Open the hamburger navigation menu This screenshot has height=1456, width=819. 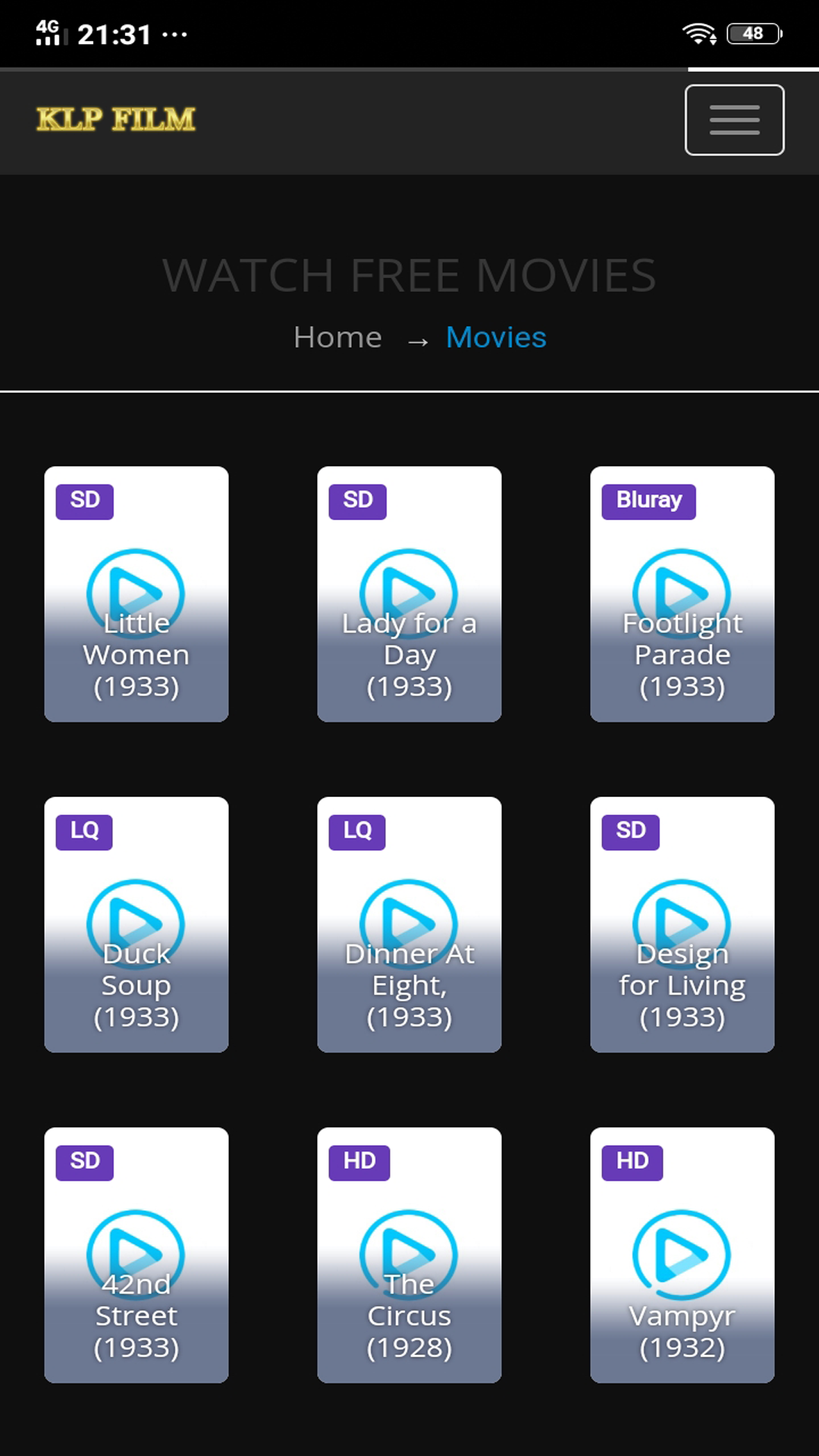pos(734,120)
